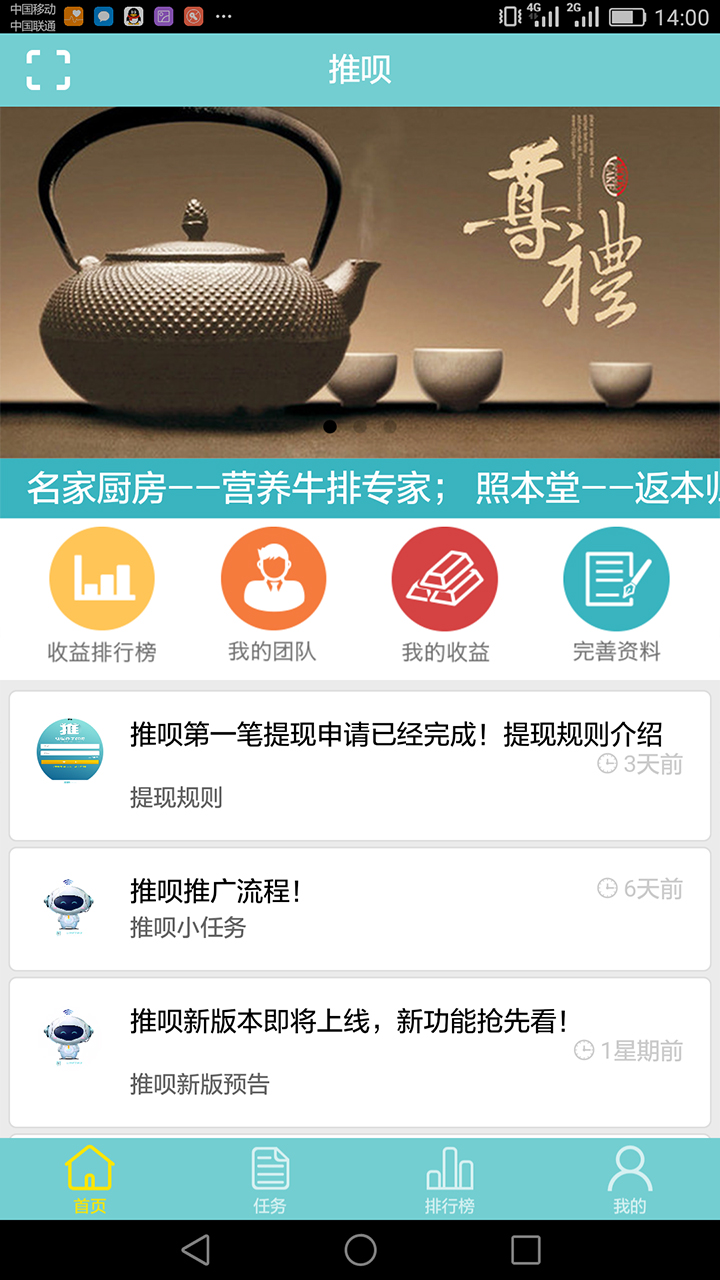Open the teapot banner promotion
The height and width of the screenshot is (1280, 720).
[x=360, y=282]
